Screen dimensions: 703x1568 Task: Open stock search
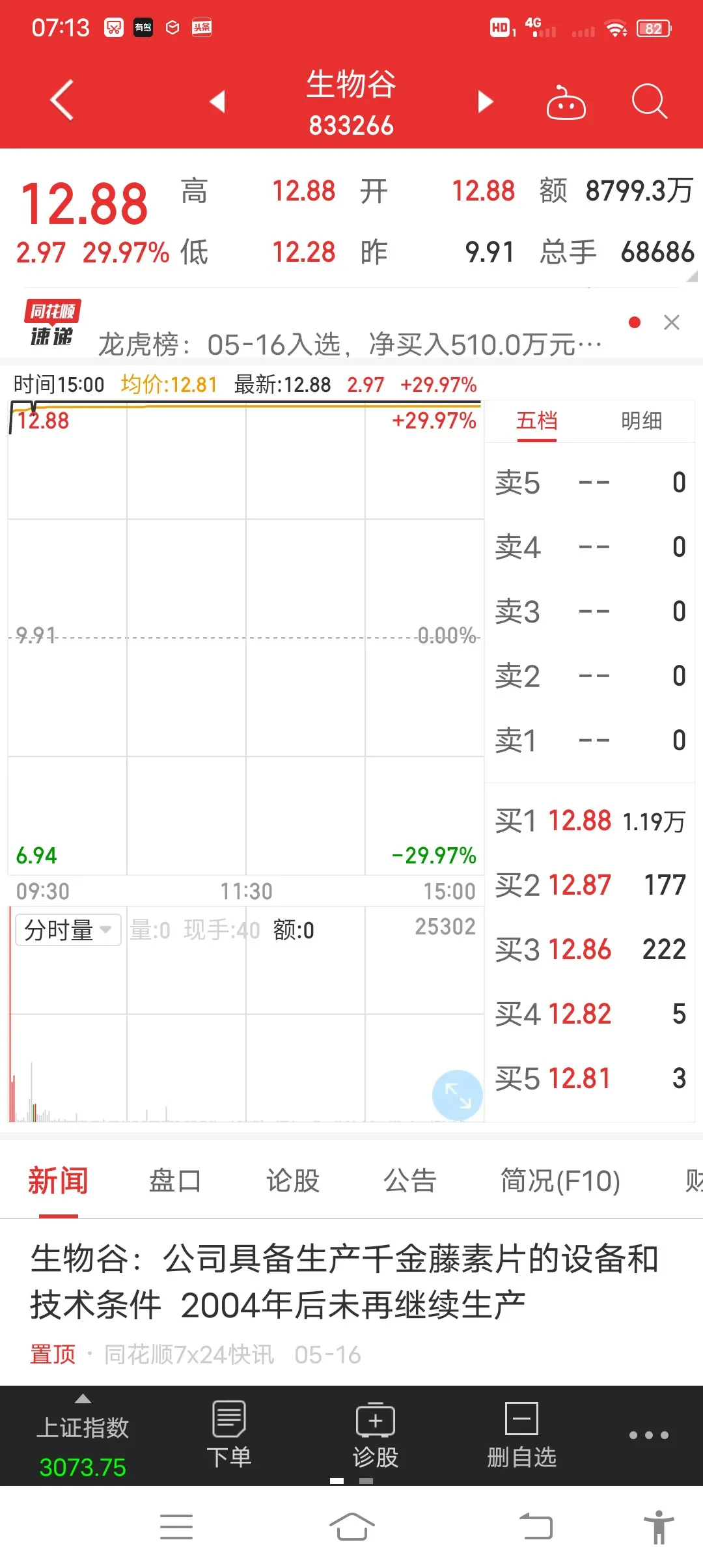[649, 102]
